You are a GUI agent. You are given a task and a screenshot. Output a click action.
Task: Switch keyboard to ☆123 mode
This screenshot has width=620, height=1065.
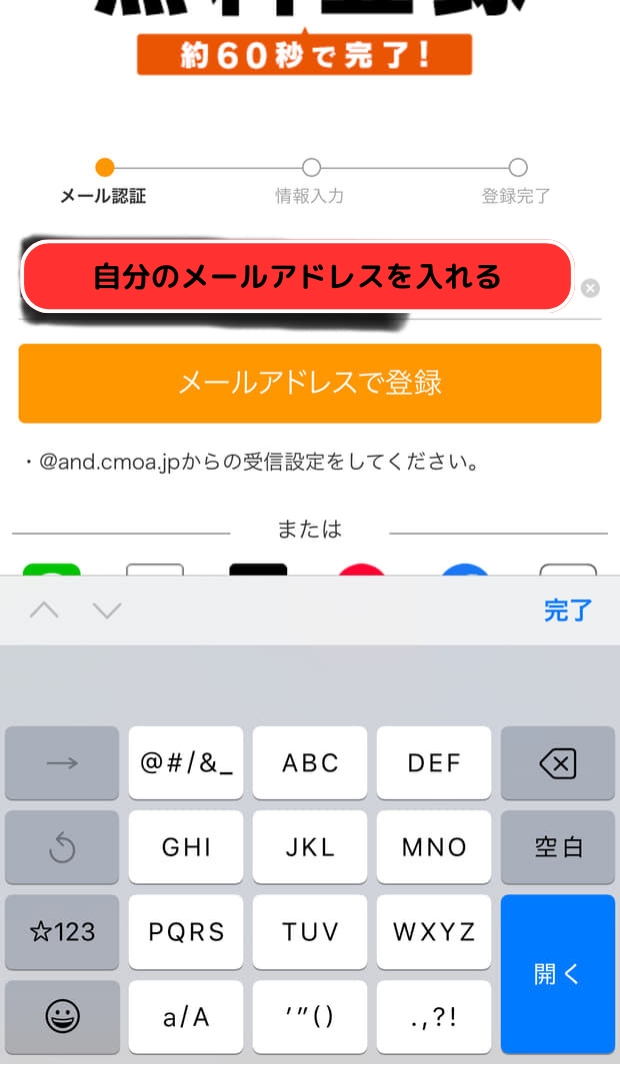(62, 932)
